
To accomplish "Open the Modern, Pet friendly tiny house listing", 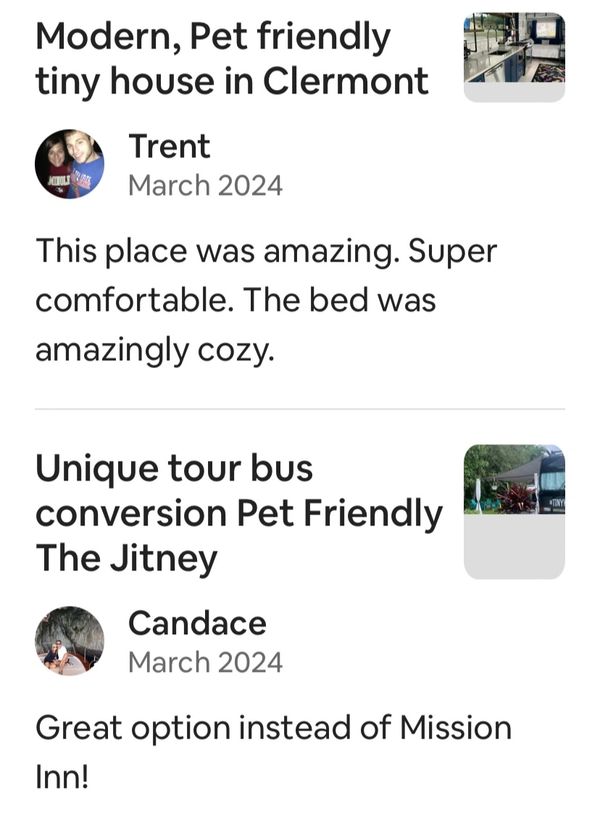I will (x=232, y=59).
